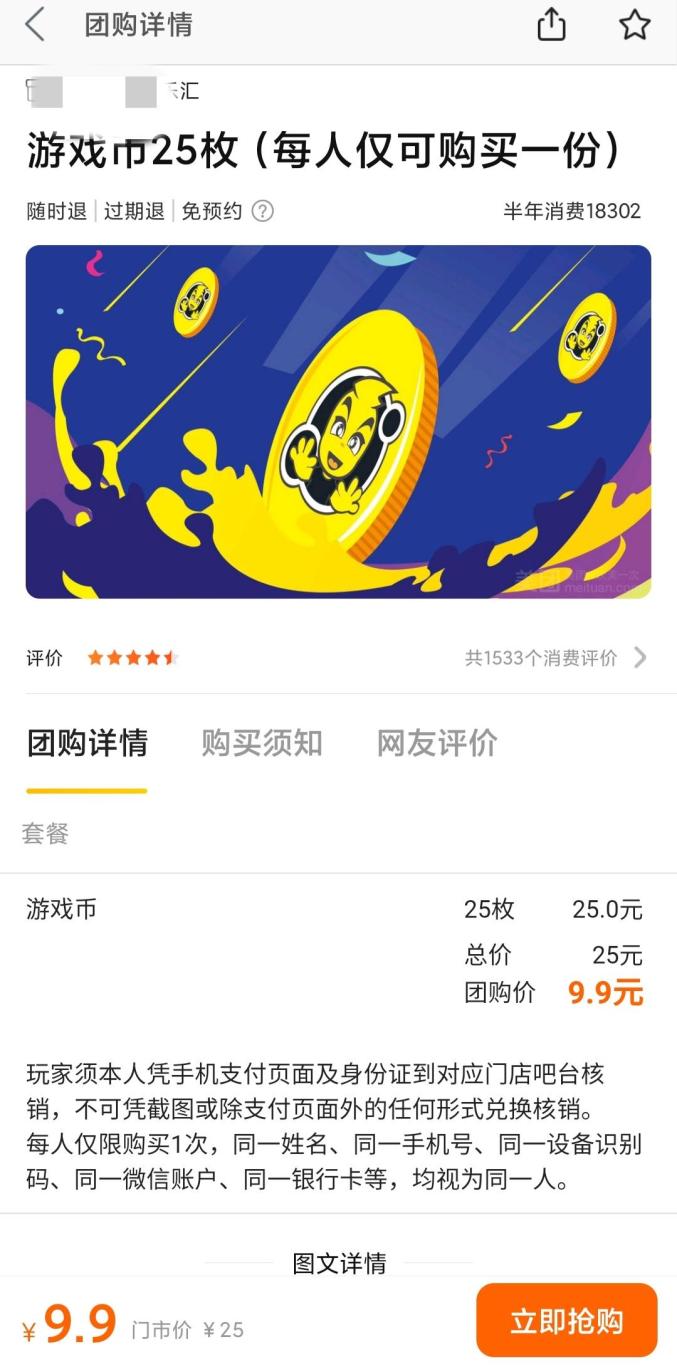Open the game coin banner image
Screen dimensions: 677x1369
pos(338,421)
